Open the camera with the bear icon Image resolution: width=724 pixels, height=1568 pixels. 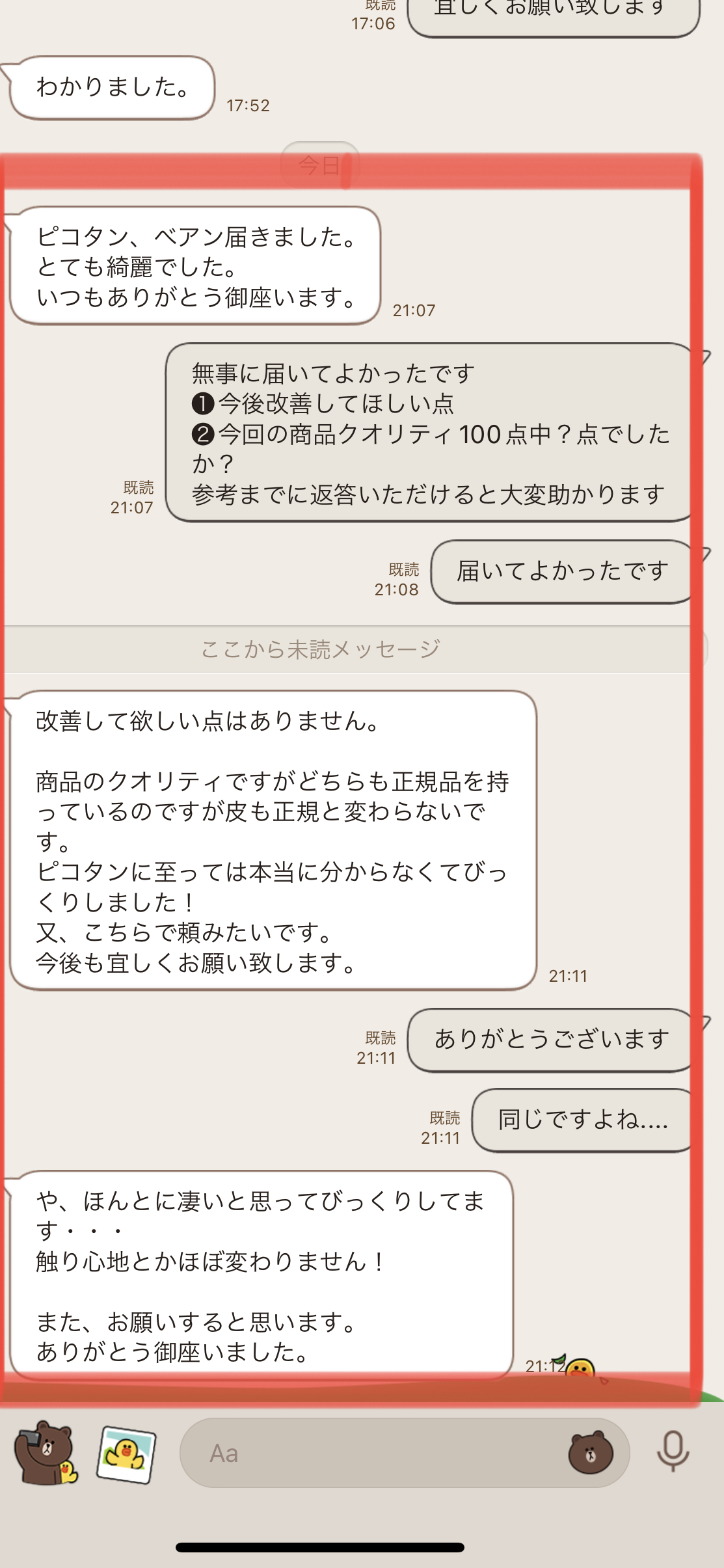click(x=46, y=1452)
